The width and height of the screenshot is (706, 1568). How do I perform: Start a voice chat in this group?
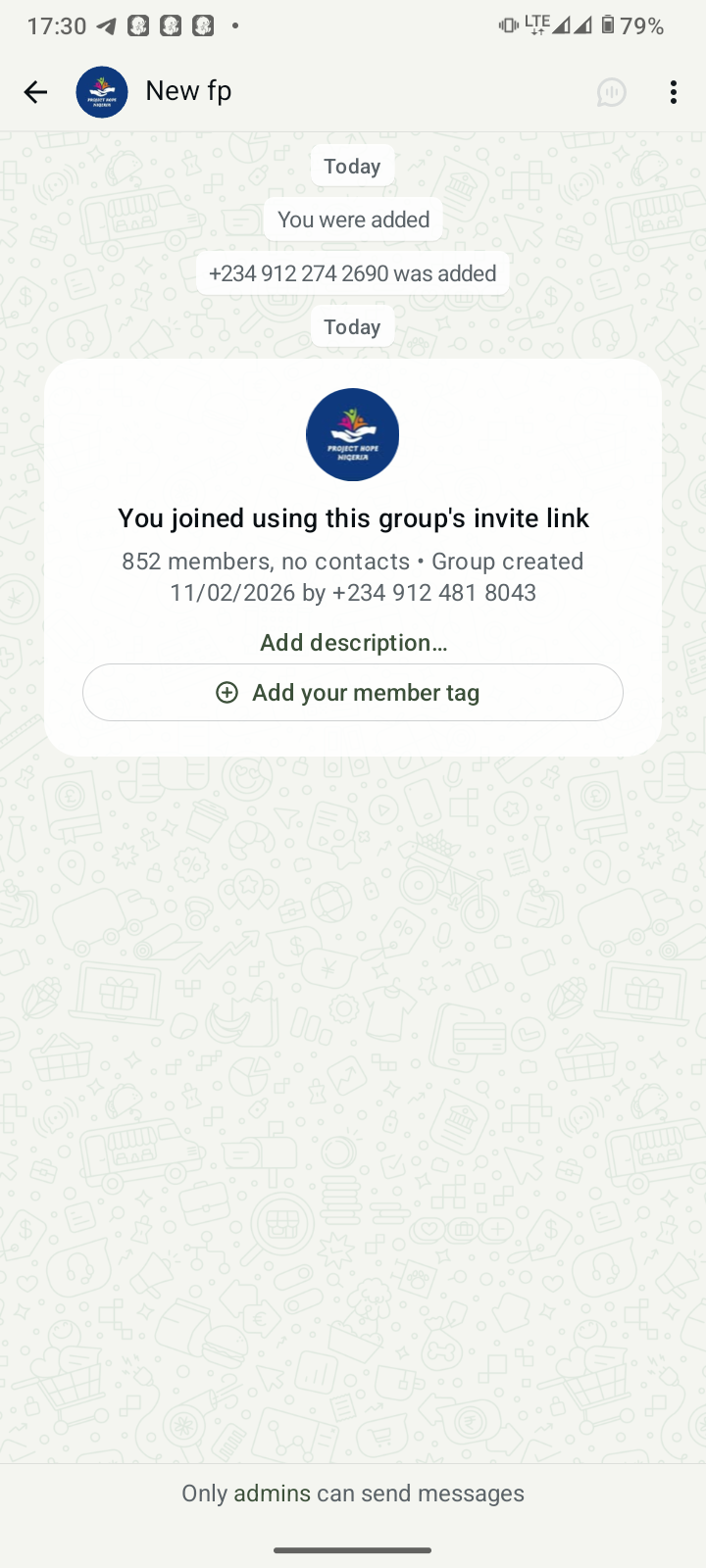click(x=612, y=92)
